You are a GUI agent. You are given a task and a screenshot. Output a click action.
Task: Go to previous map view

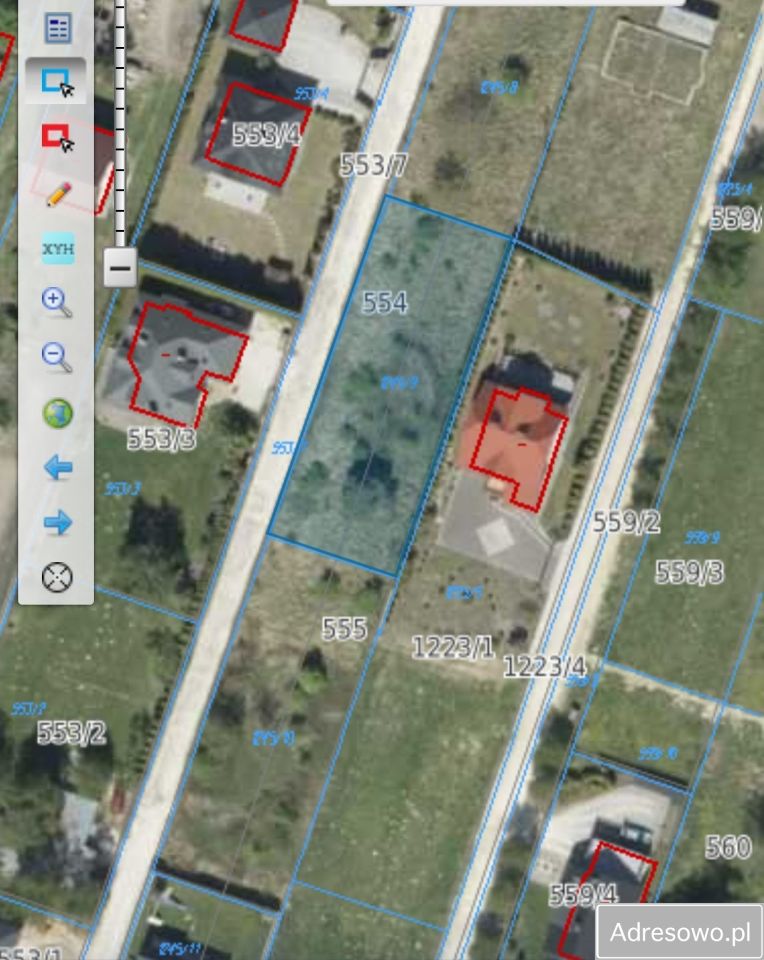coord(57,467)
